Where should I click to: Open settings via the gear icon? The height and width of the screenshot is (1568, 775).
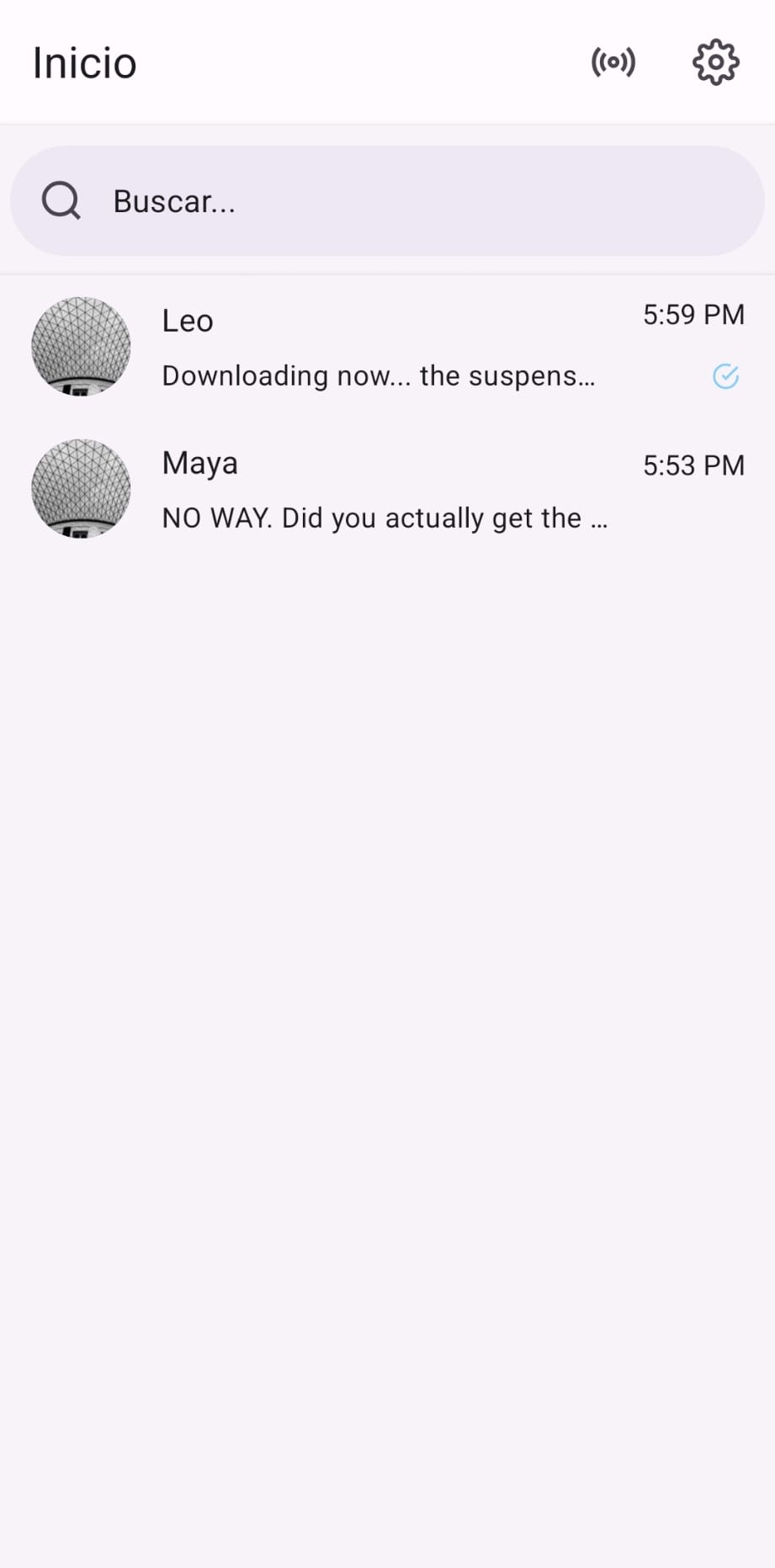pos(715,62)
